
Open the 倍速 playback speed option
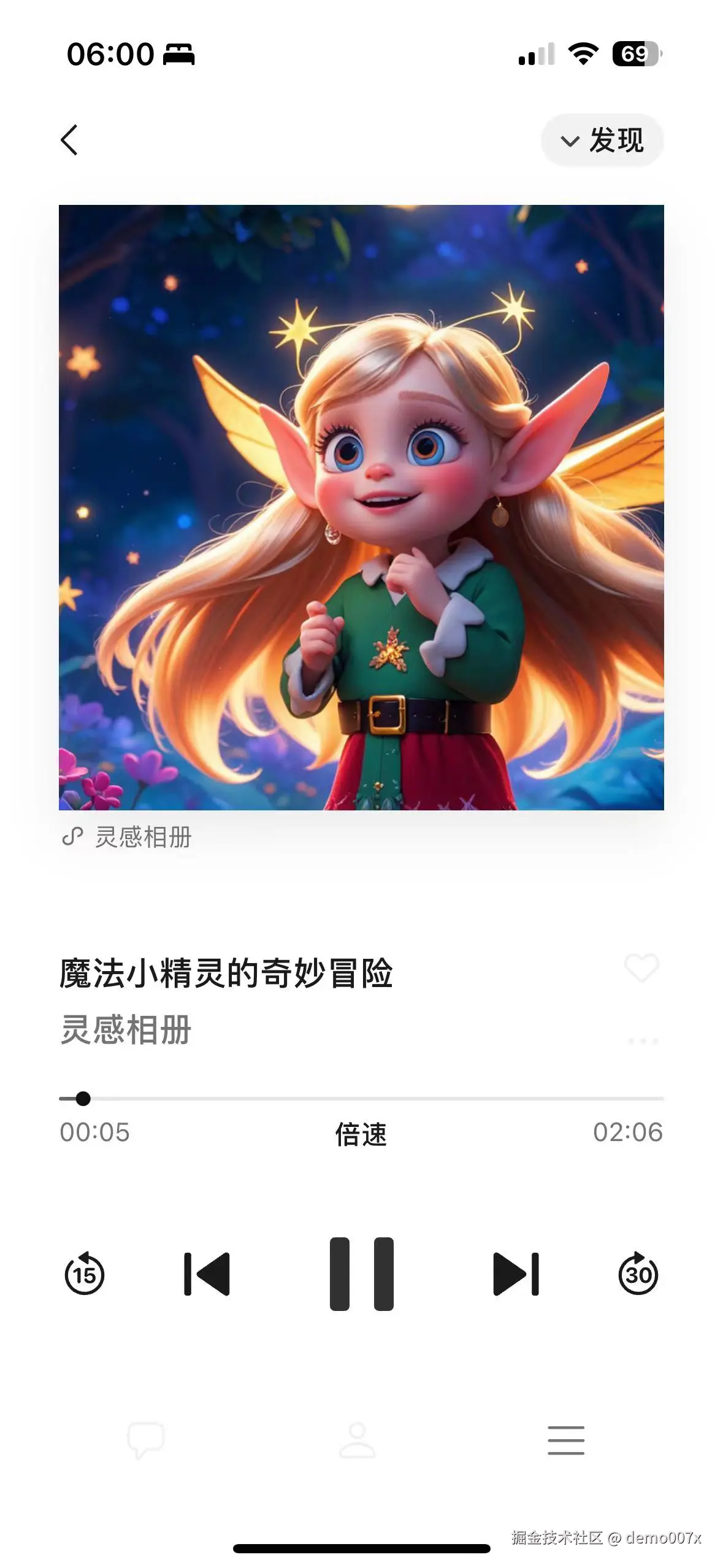point(361,1134)
